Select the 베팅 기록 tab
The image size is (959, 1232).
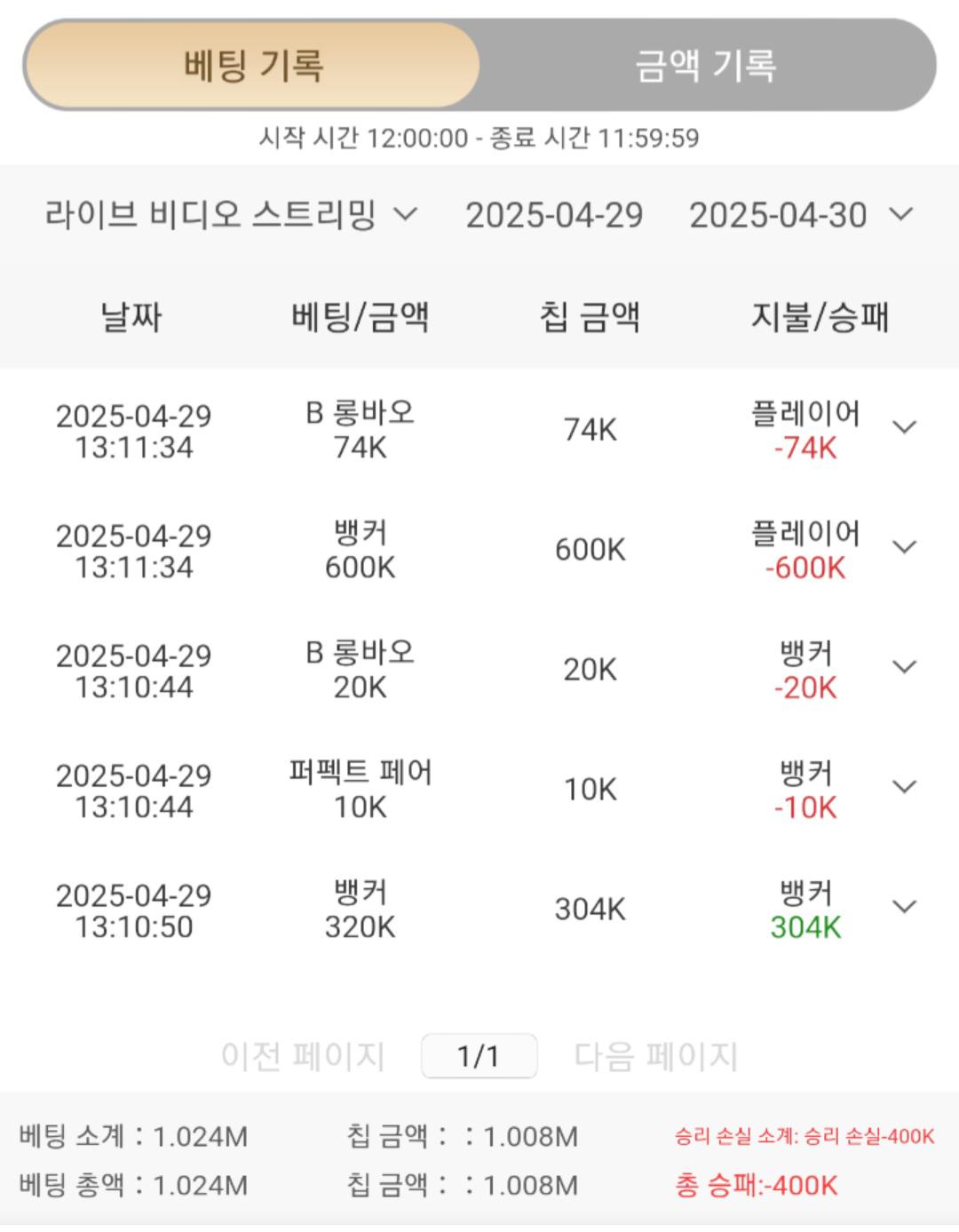tap(253, 66)
